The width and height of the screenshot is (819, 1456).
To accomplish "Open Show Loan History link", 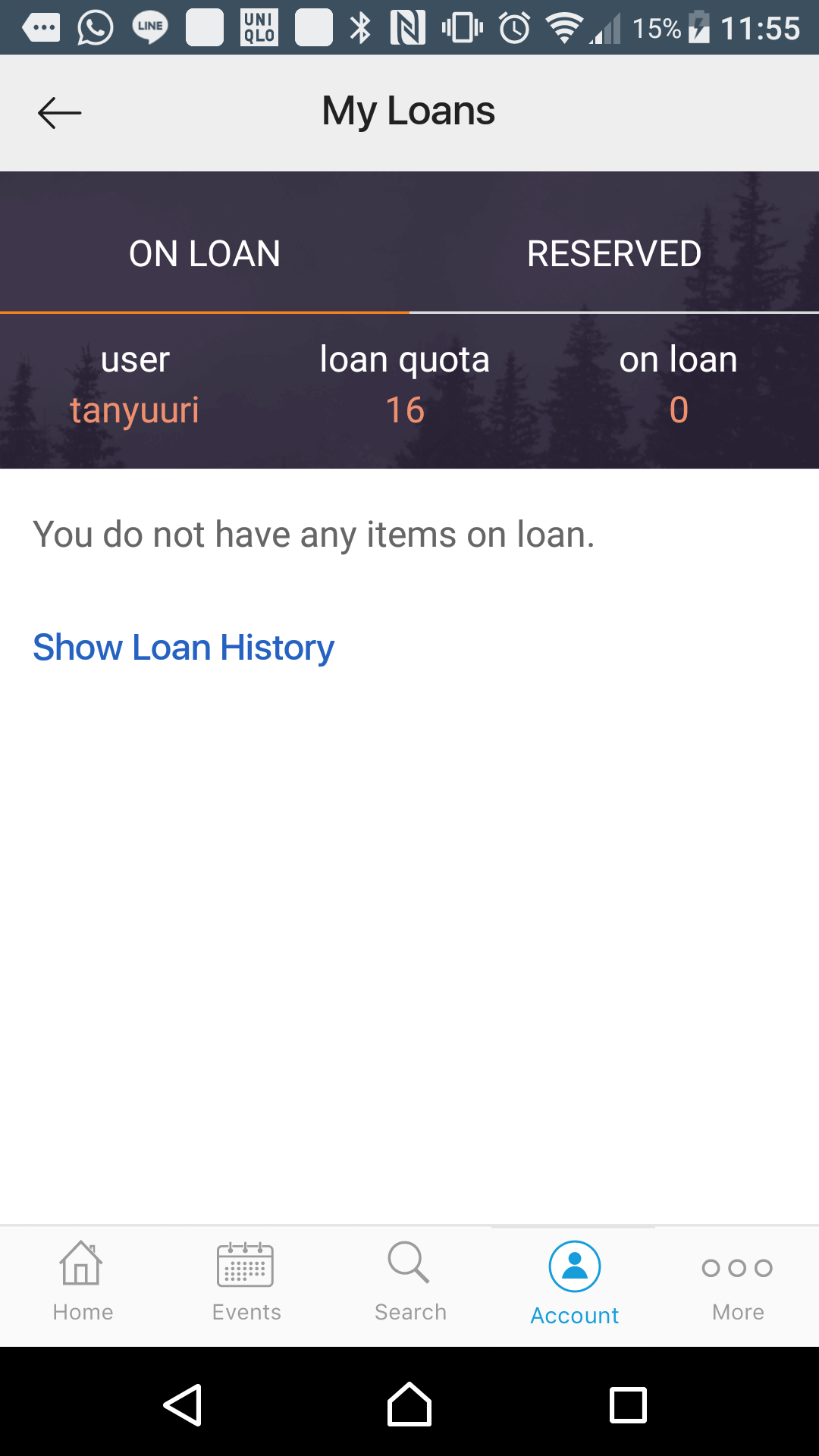I will [184, 648].
